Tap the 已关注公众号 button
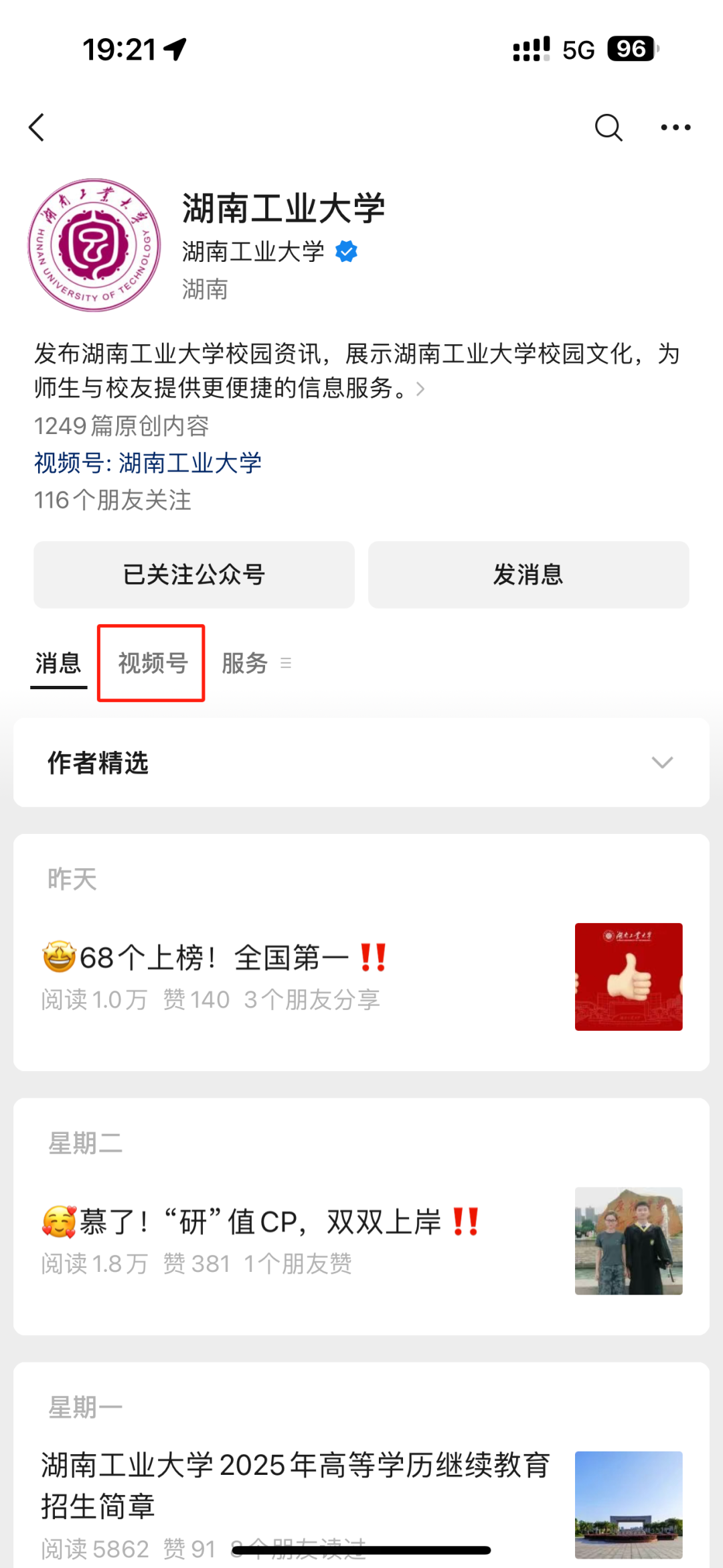 pos(194,575)
